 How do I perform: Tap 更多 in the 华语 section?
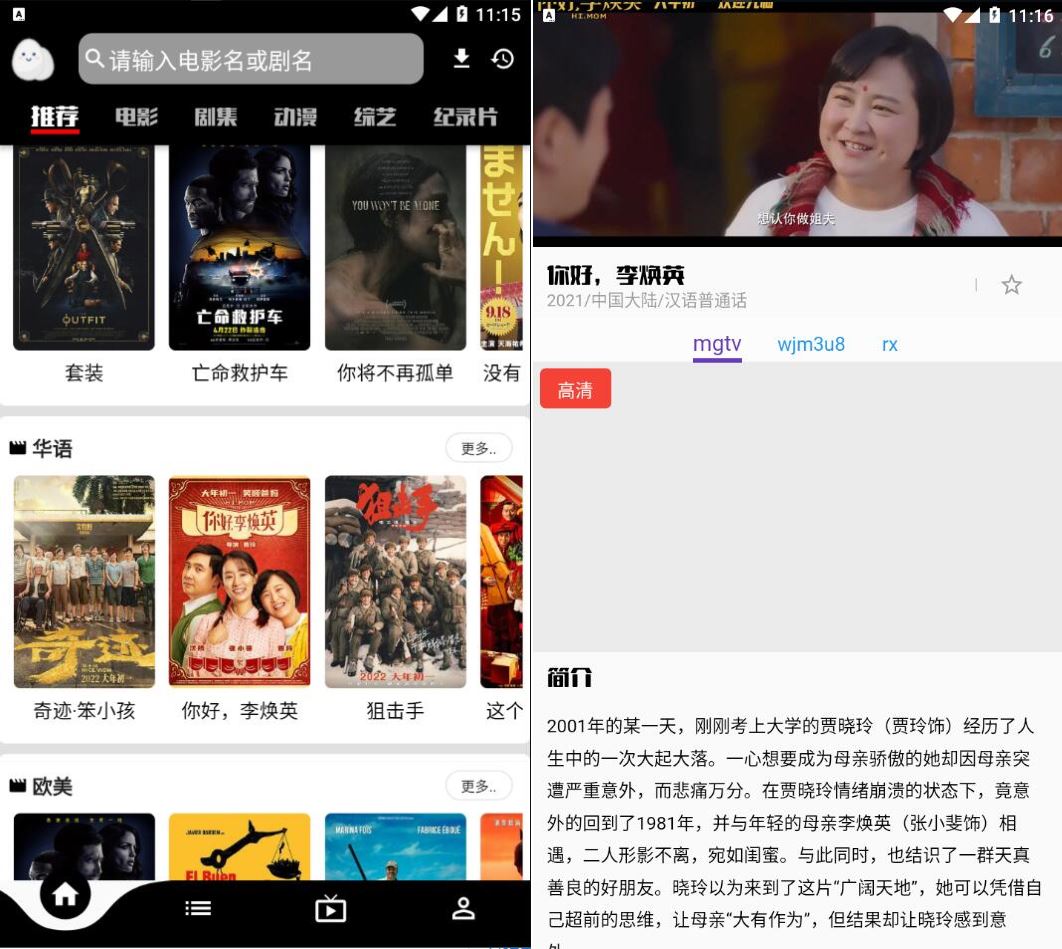(x=478, y=449)
